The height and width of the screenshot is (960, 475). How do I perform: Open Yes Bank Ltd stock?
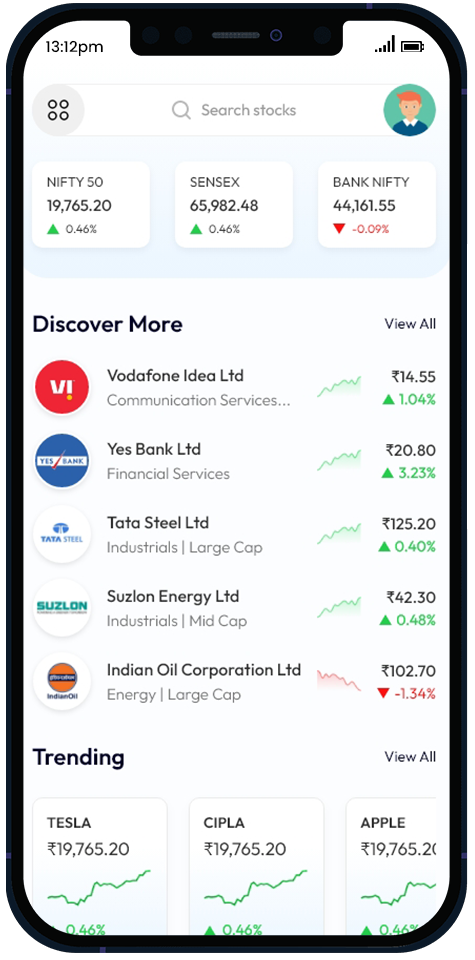[x=234, y=461]
